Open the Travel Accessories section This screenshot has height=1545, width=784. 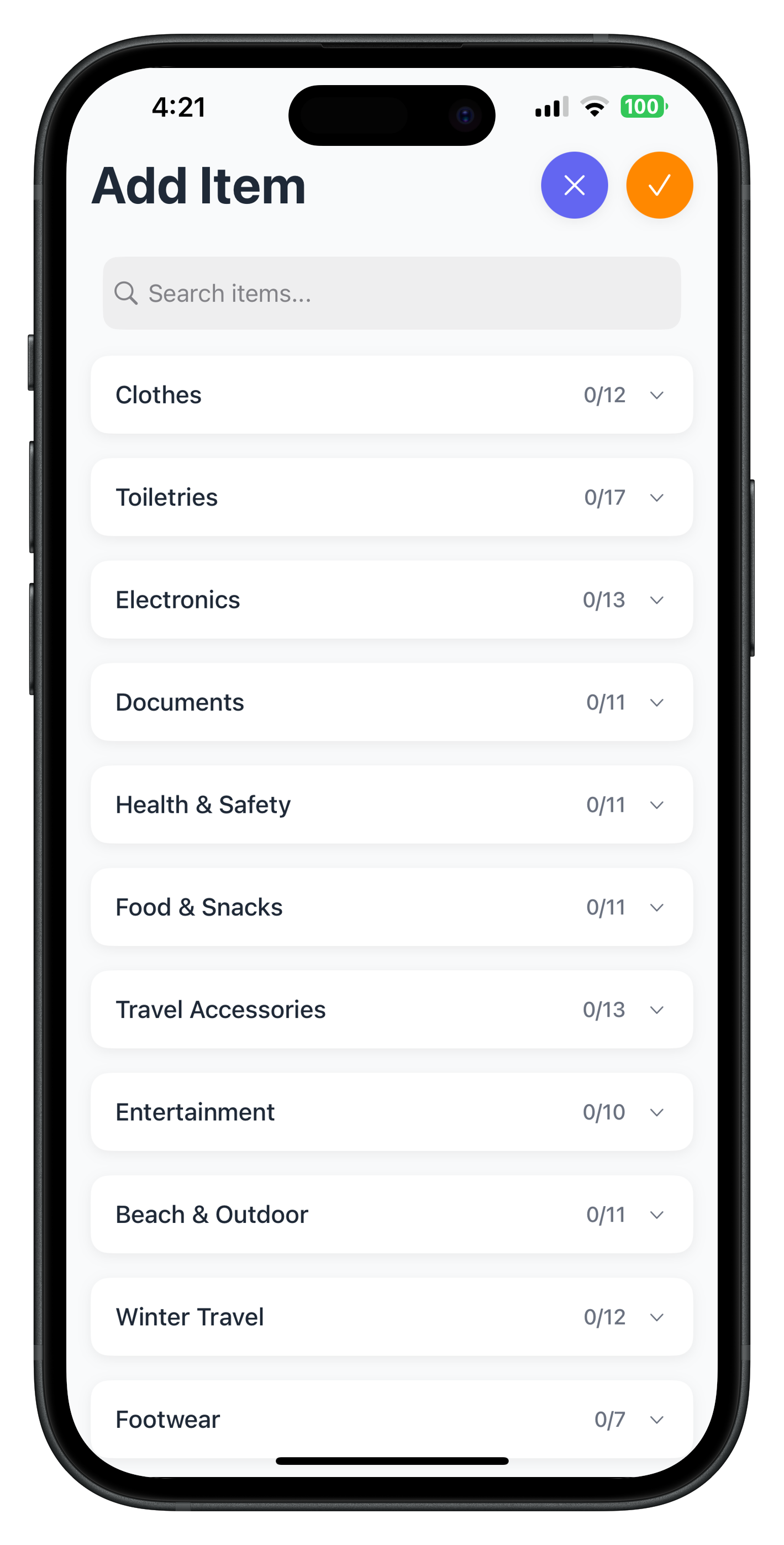tap(392, 1010)
